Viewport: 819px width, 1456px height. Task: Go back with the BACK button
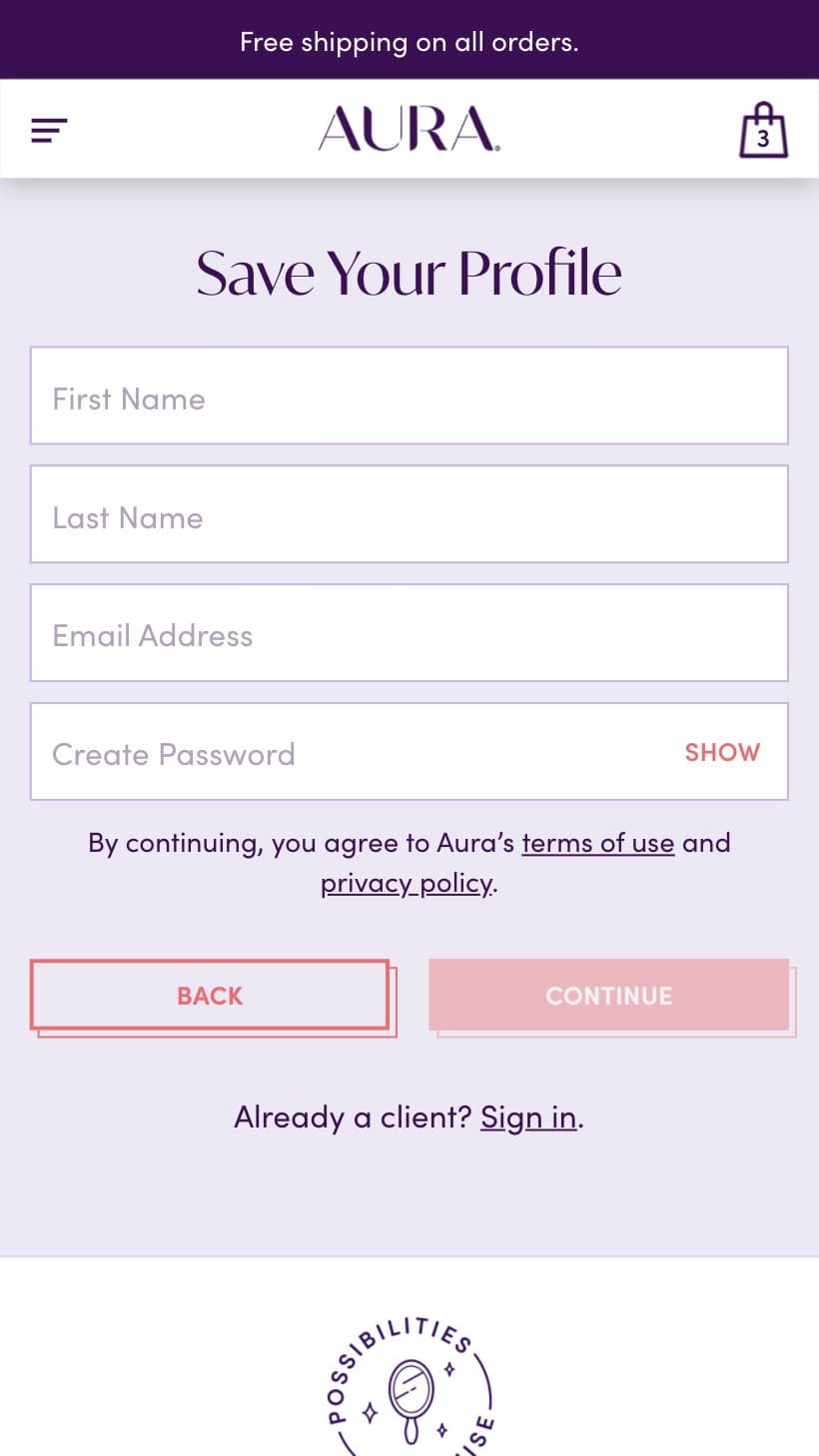pyautogui.click(x=210, y=995)
